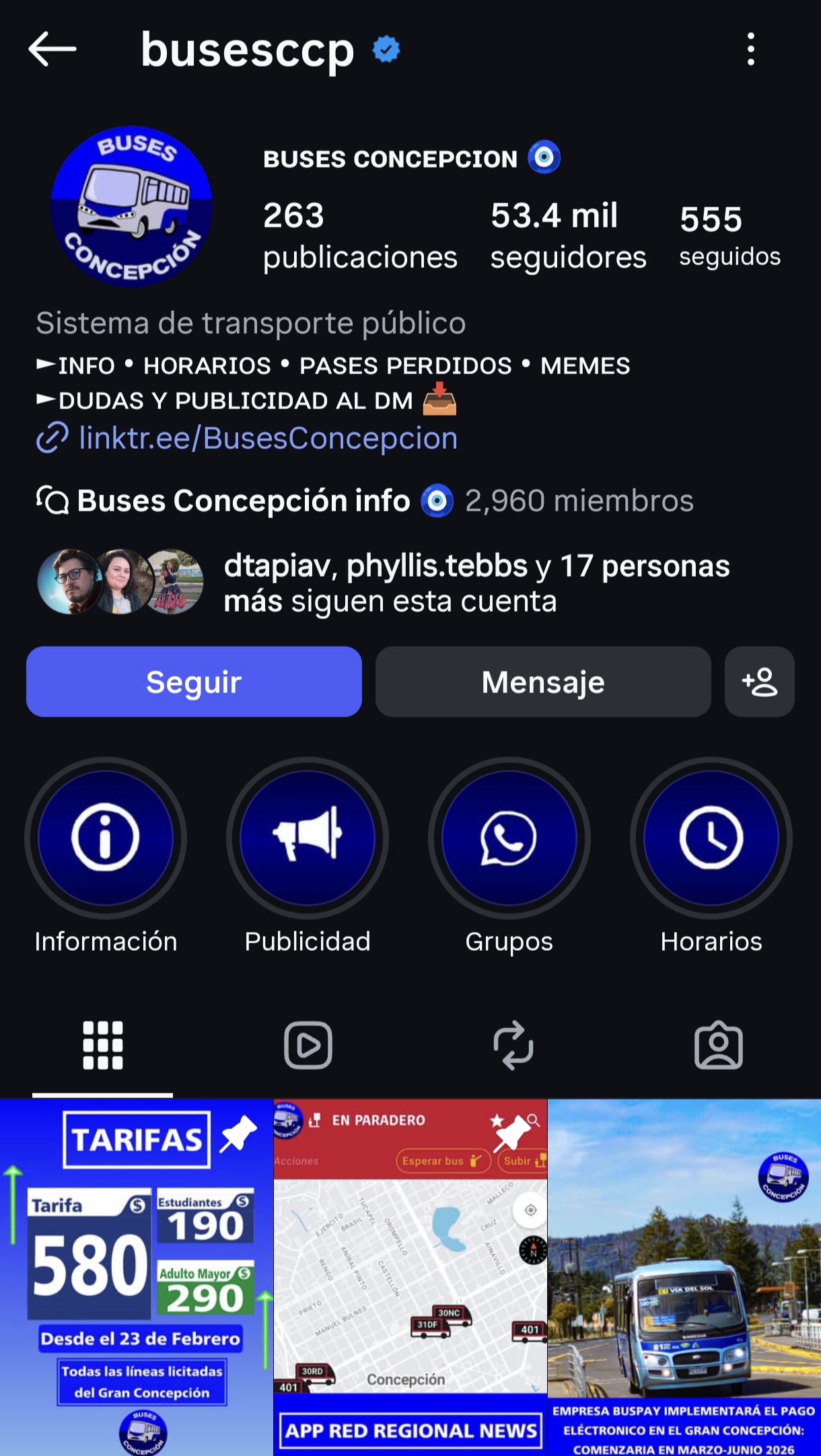Open the Horarios highlight
The image size is (821, 1456).
(711, 838)
